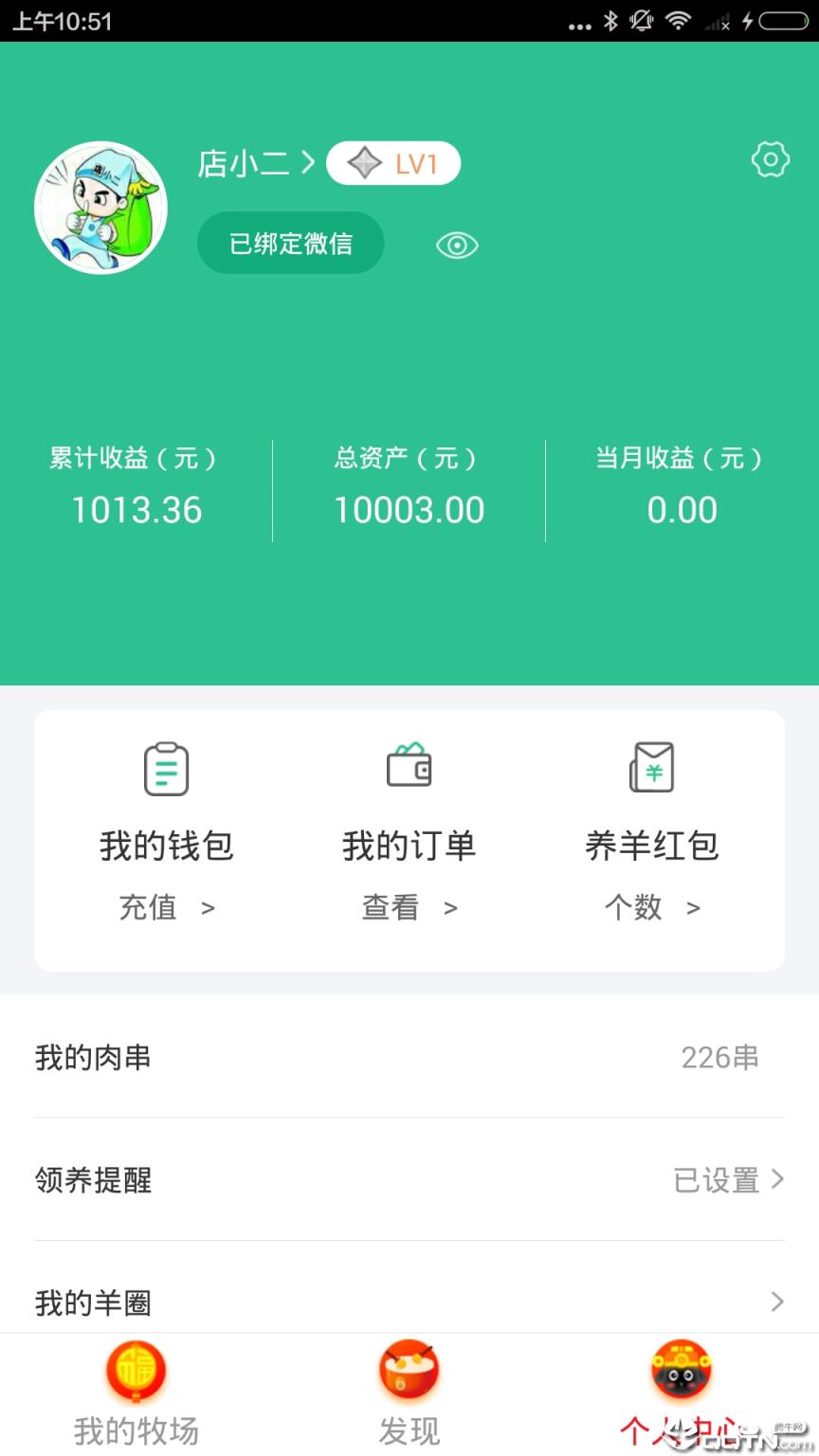Tap the 已绑定微信 WeChat binding button
819x1456 pixels.
point(290,243)
